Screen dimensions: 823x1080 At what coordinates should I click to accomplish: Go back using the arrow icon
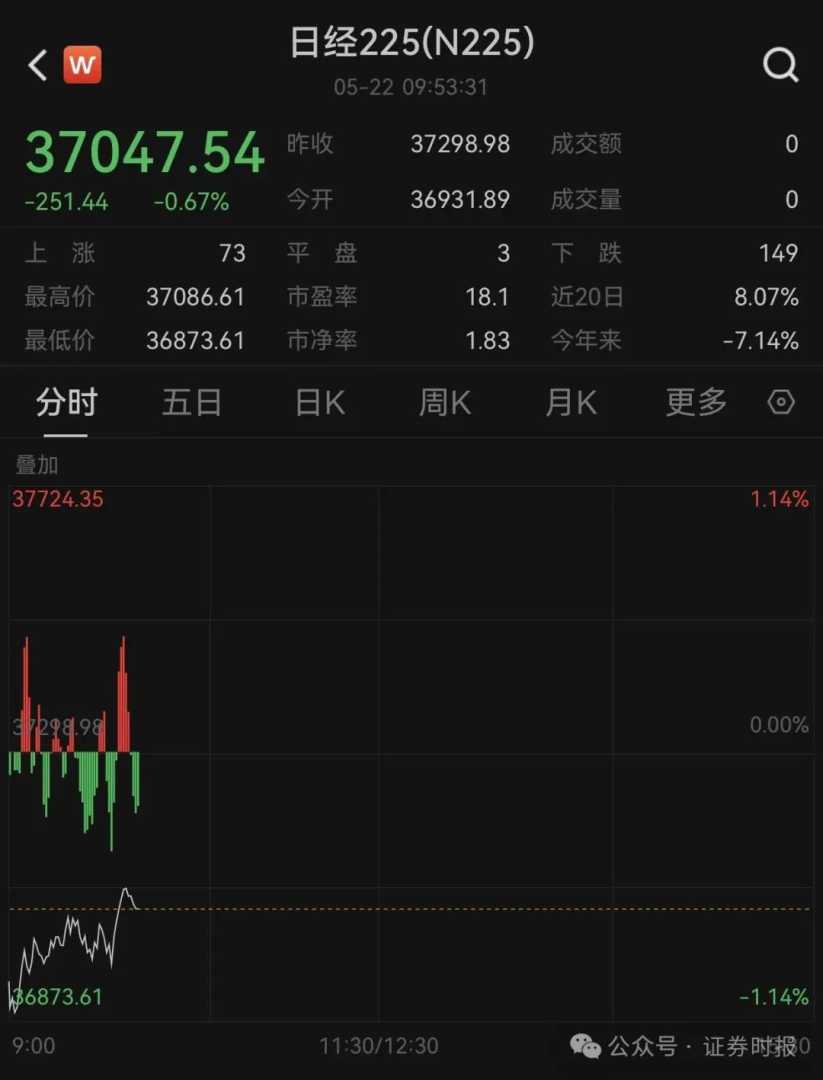(x=38, y=66)
